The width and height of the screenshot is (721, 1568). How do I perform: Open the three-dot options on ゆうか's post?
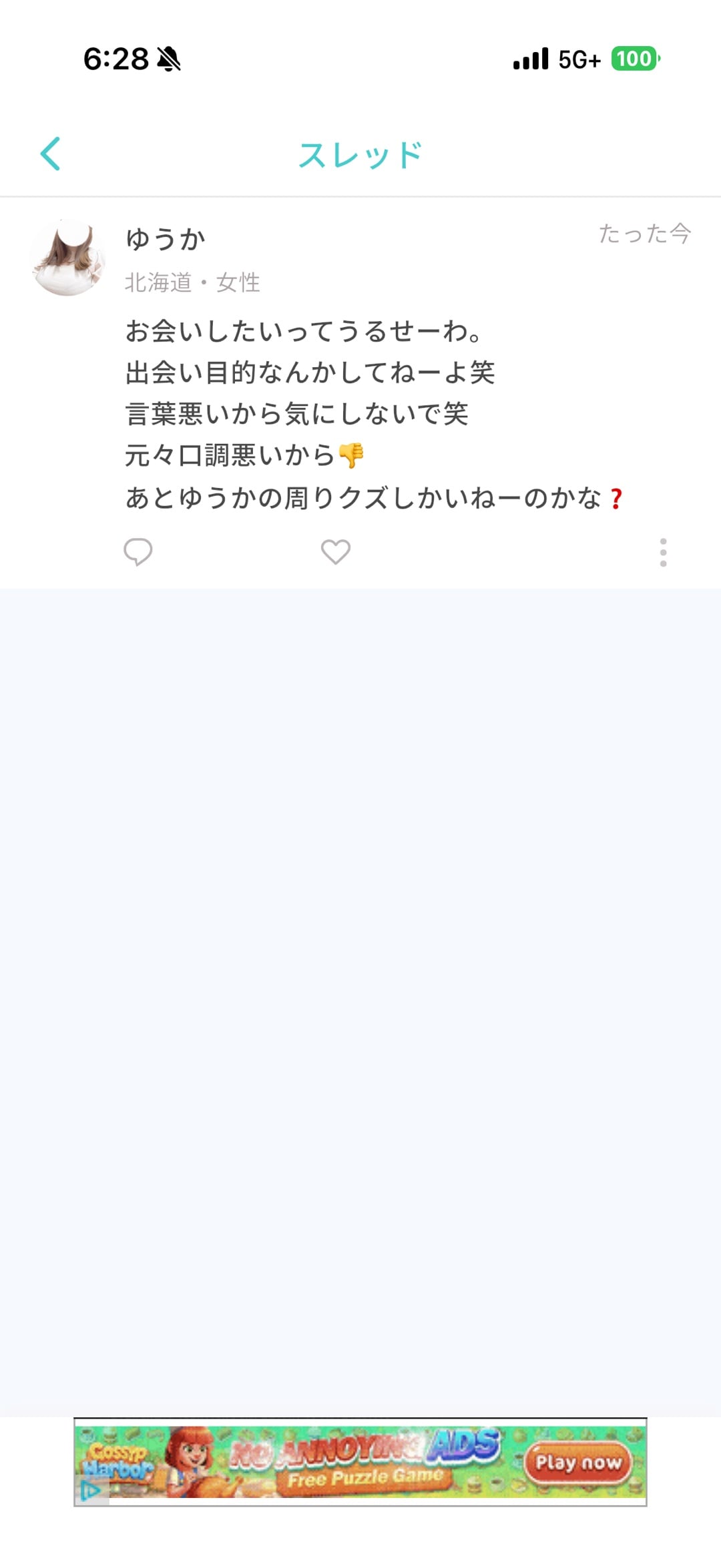click(x=663, y=553)
